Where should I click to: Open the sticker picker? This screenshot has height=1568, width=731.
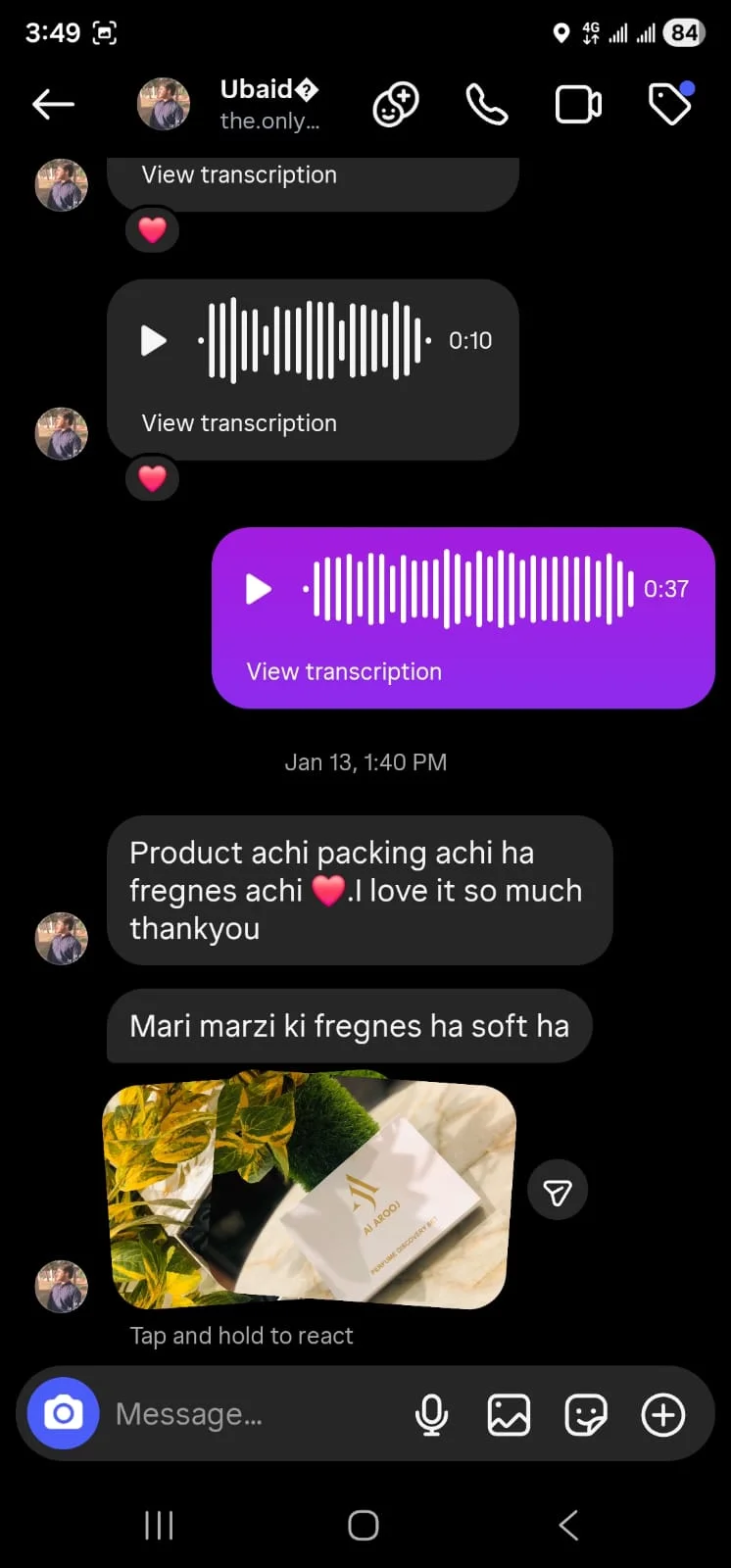point(586,1414)
